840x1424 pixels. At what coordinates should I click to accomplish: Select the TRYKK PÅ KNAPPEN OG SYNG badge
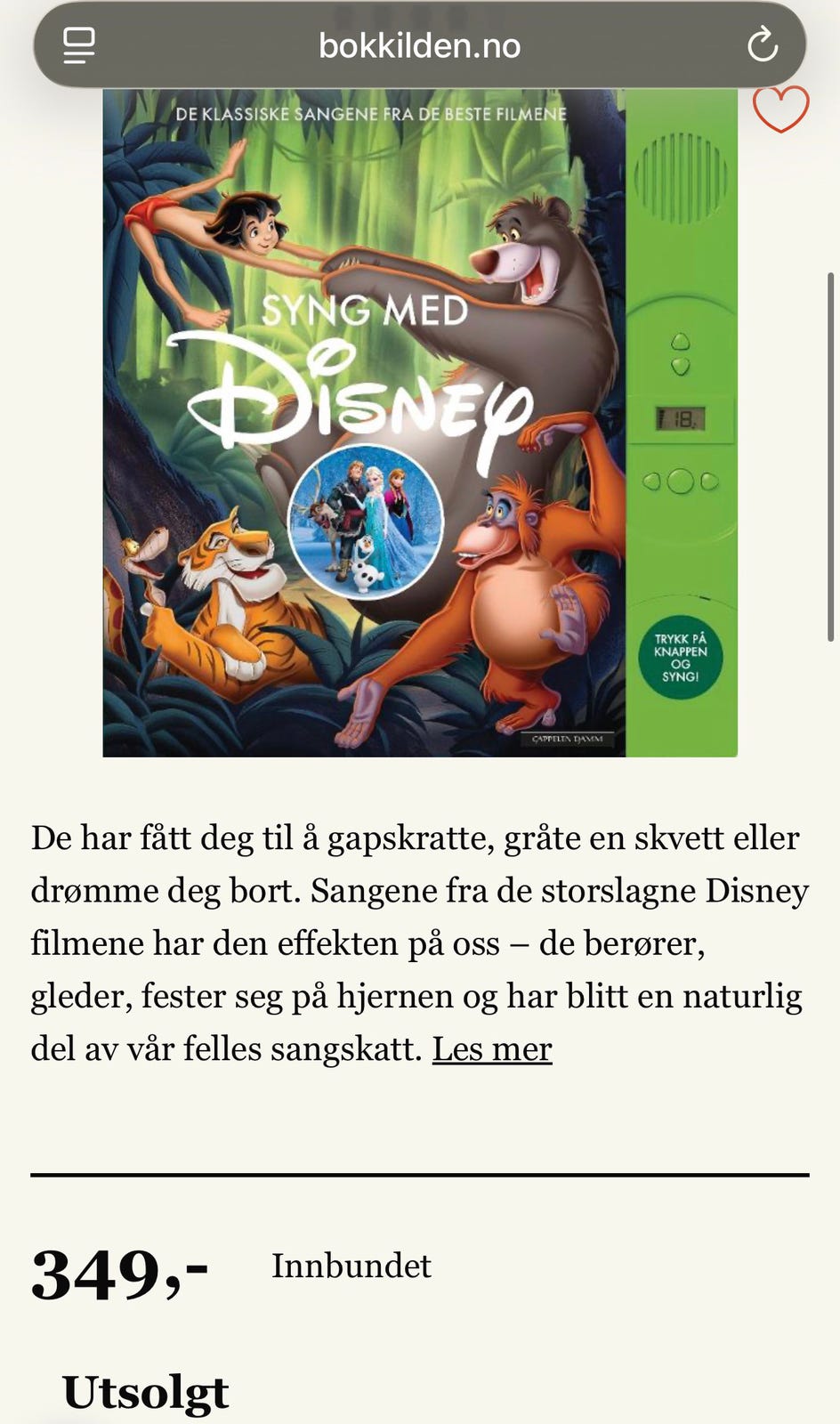click(x=680, y=659)
